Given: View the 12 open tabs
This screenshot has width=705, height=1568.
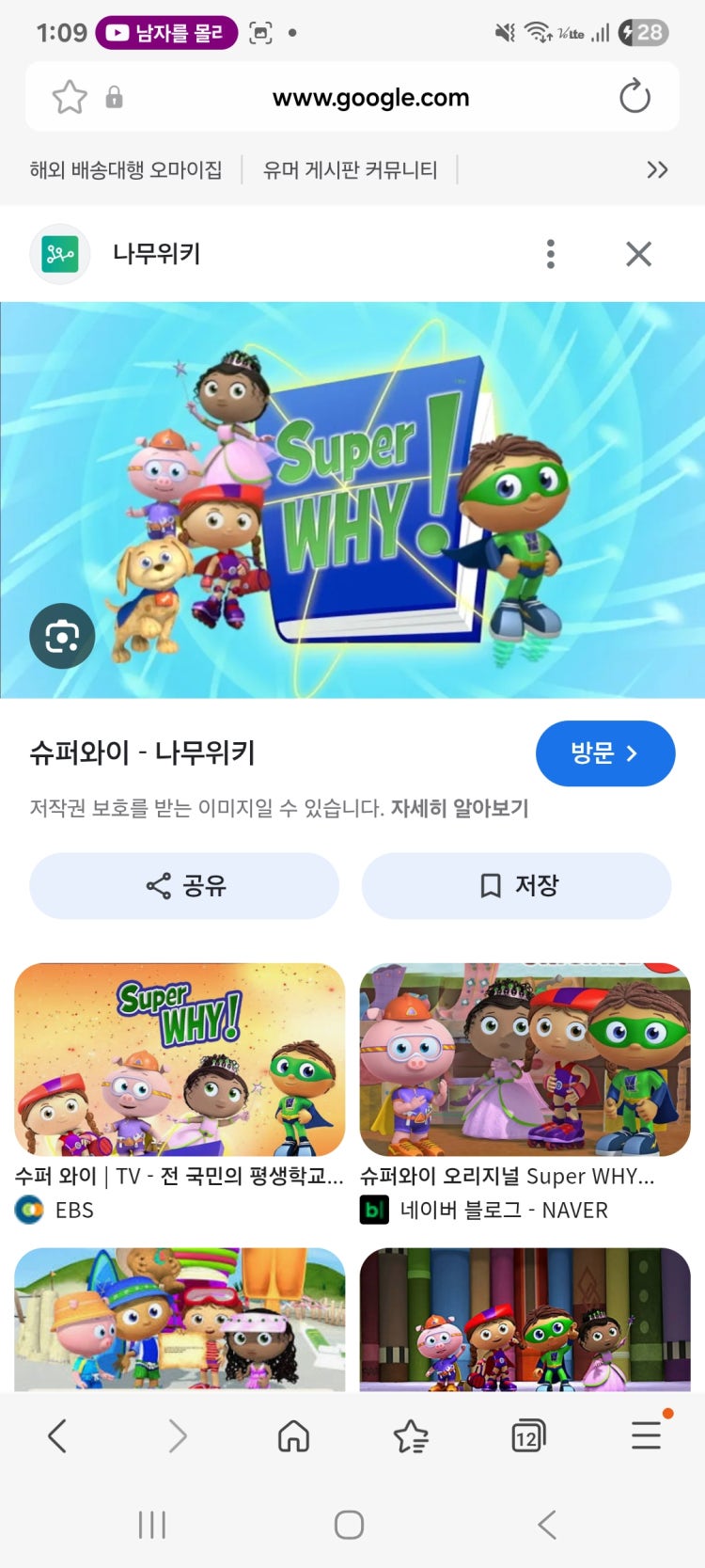Looking at the screenshot, I should [x=527, y=1435].
